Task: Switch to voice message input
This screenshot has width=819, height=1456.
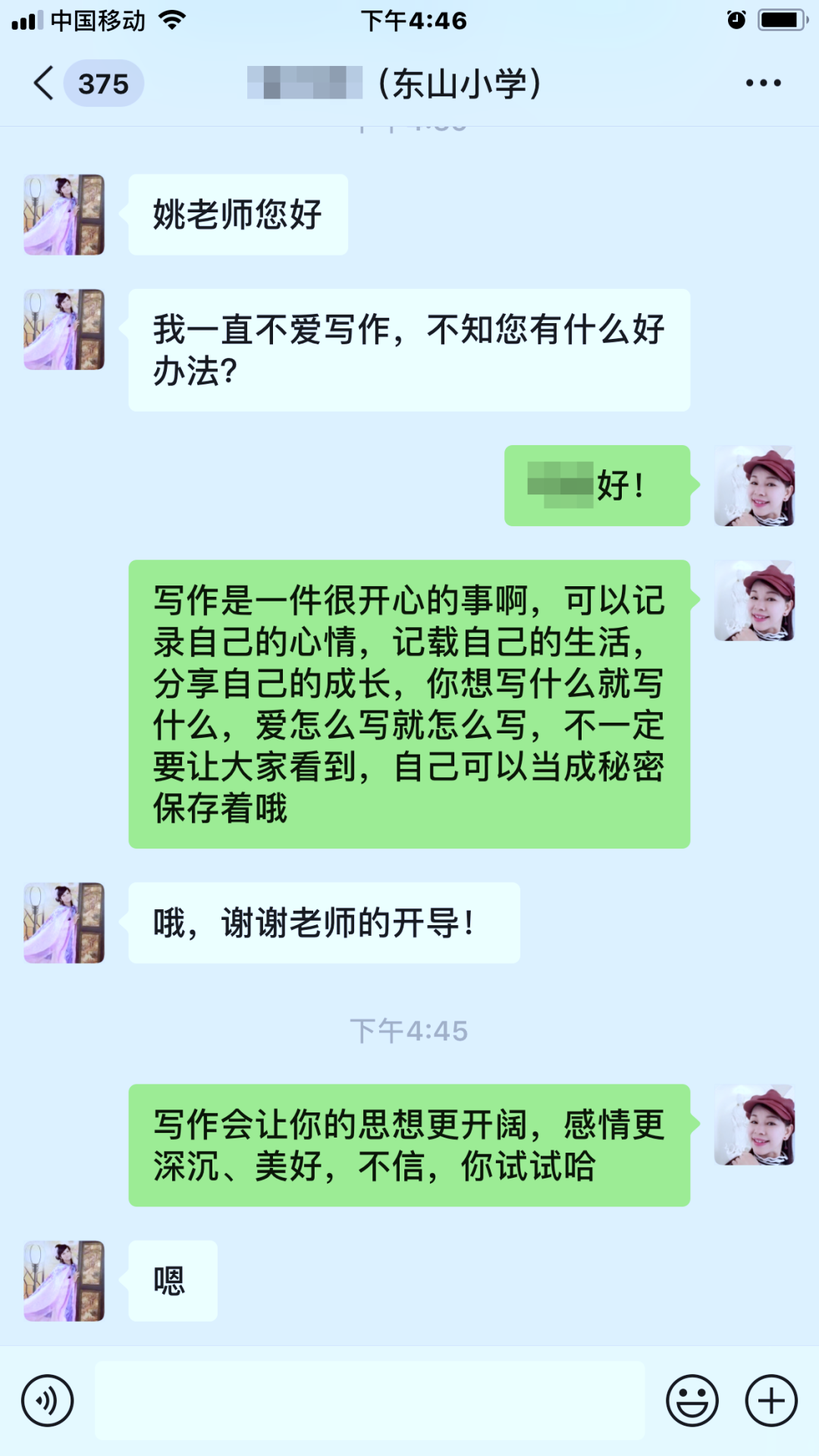Action: (x=48, y=1401)
